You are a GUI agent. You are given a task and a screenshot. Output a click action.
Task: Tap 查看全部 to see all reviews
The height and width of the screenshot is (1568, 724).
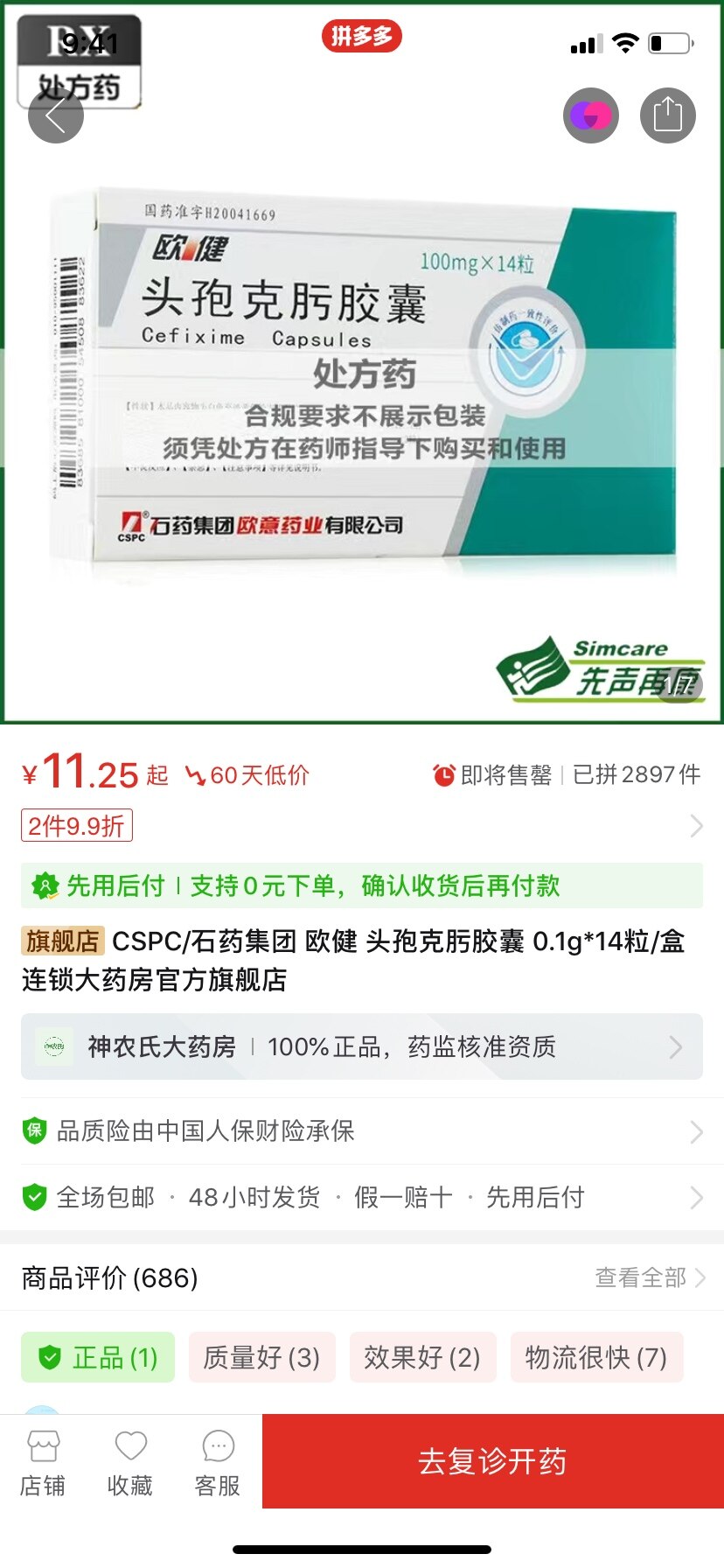(x=649, y=1278)
